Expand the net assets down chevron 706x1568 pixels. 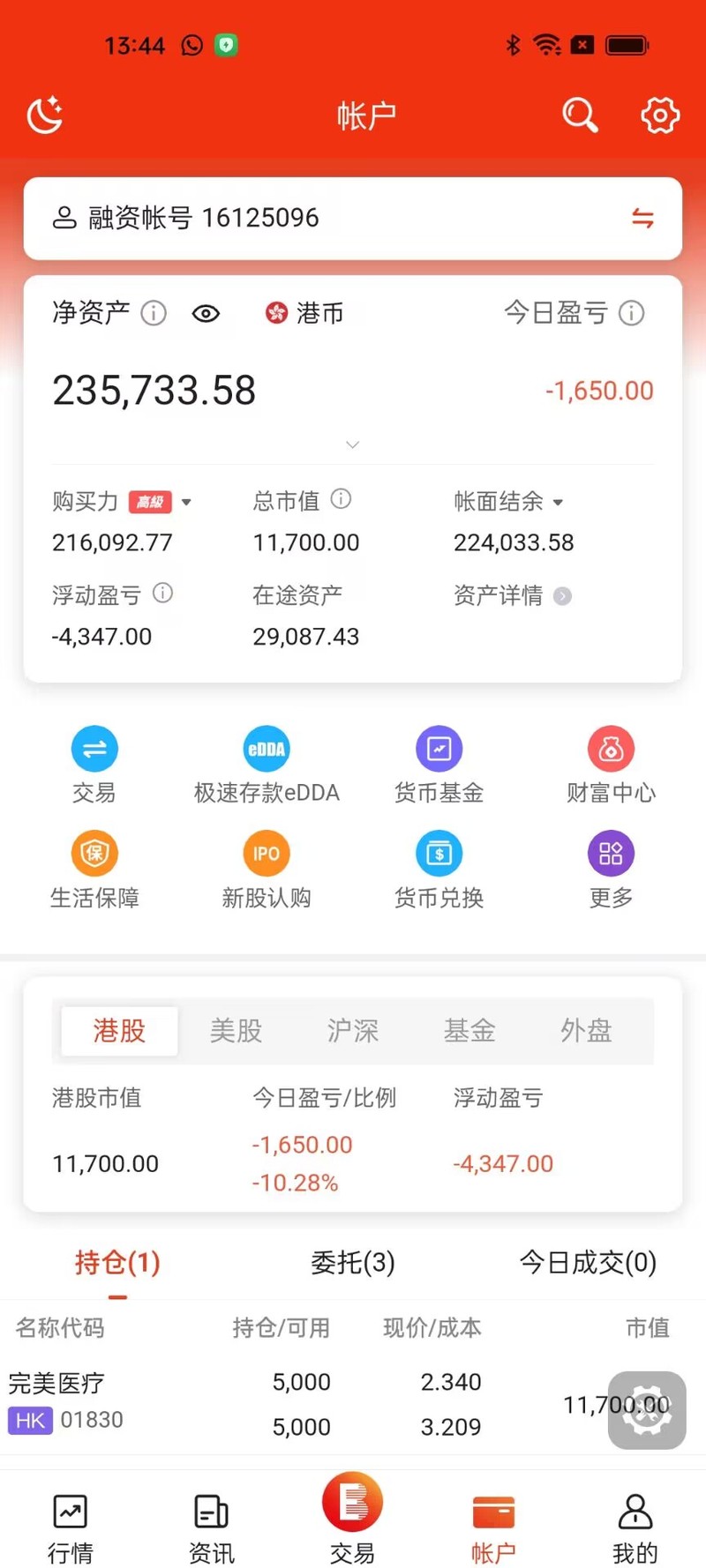click(x=352, y=444)
